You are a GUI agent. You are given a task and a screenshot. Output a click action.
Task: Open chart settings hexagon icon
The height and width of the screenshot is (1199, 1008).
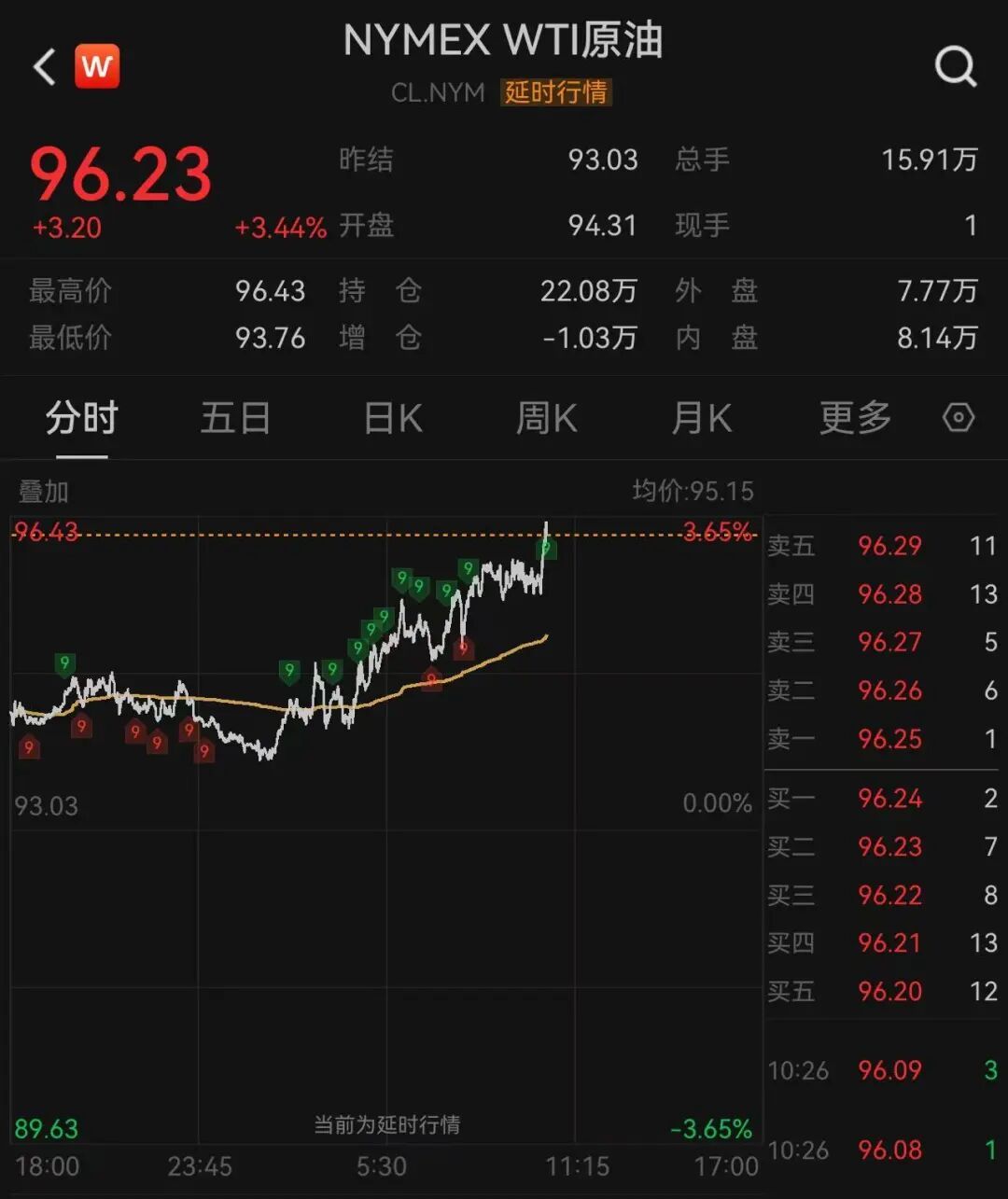[x=959, y=418]
